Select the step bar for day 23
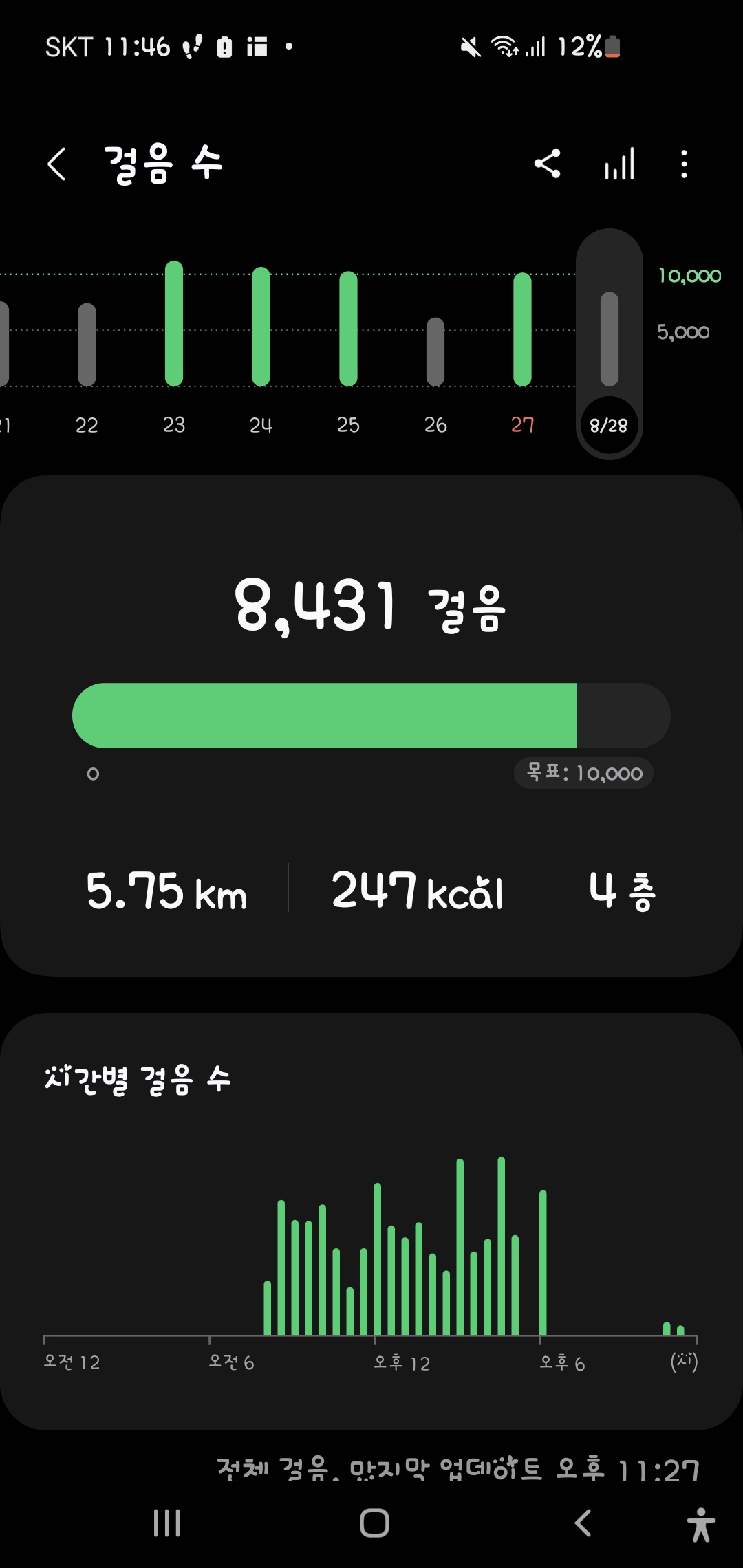This screenshot has height=1568, width=743. (174, 324)
